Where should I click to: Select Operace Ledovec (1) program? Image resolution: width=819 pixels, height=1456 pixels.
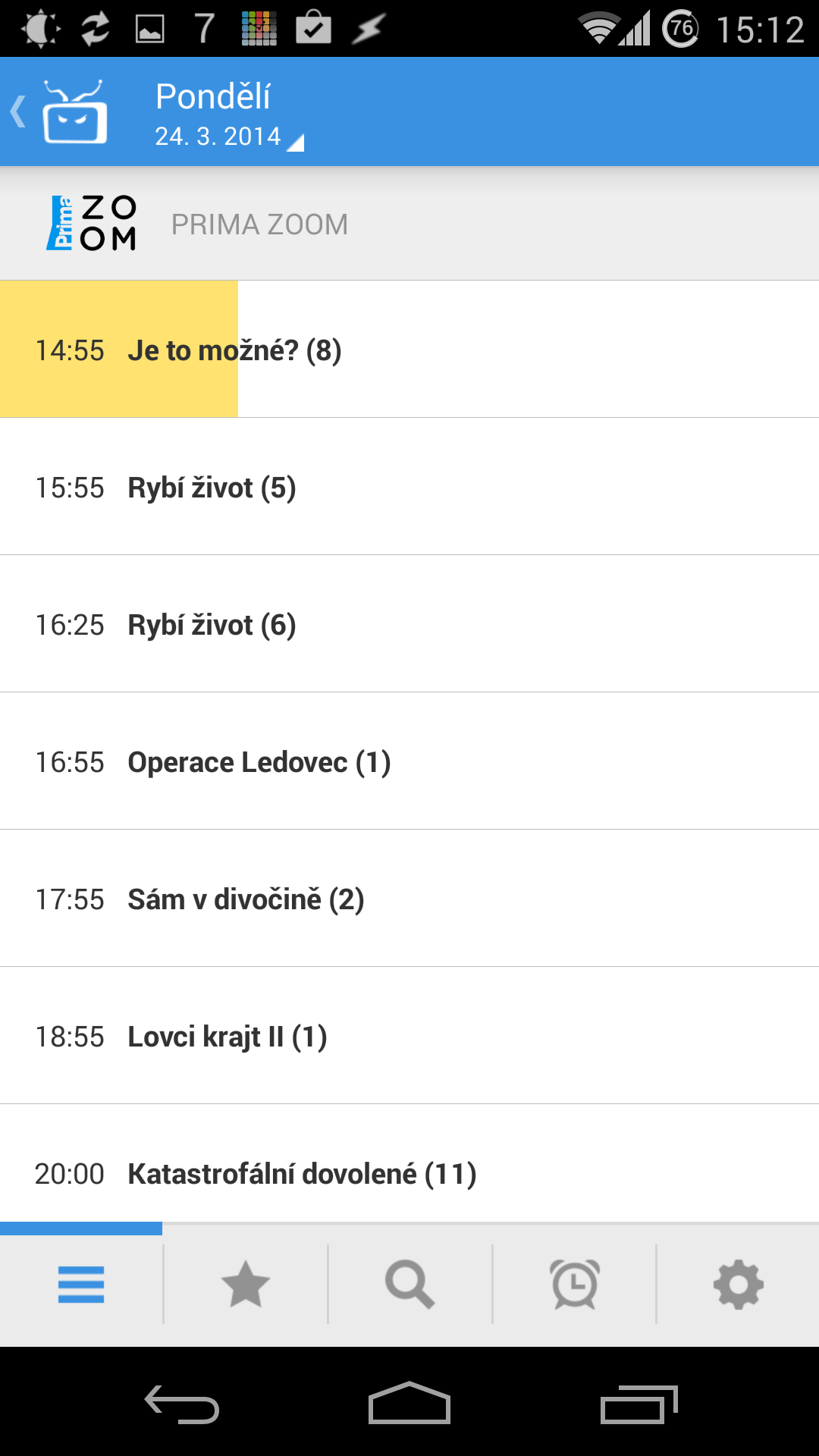click(409, 761)
